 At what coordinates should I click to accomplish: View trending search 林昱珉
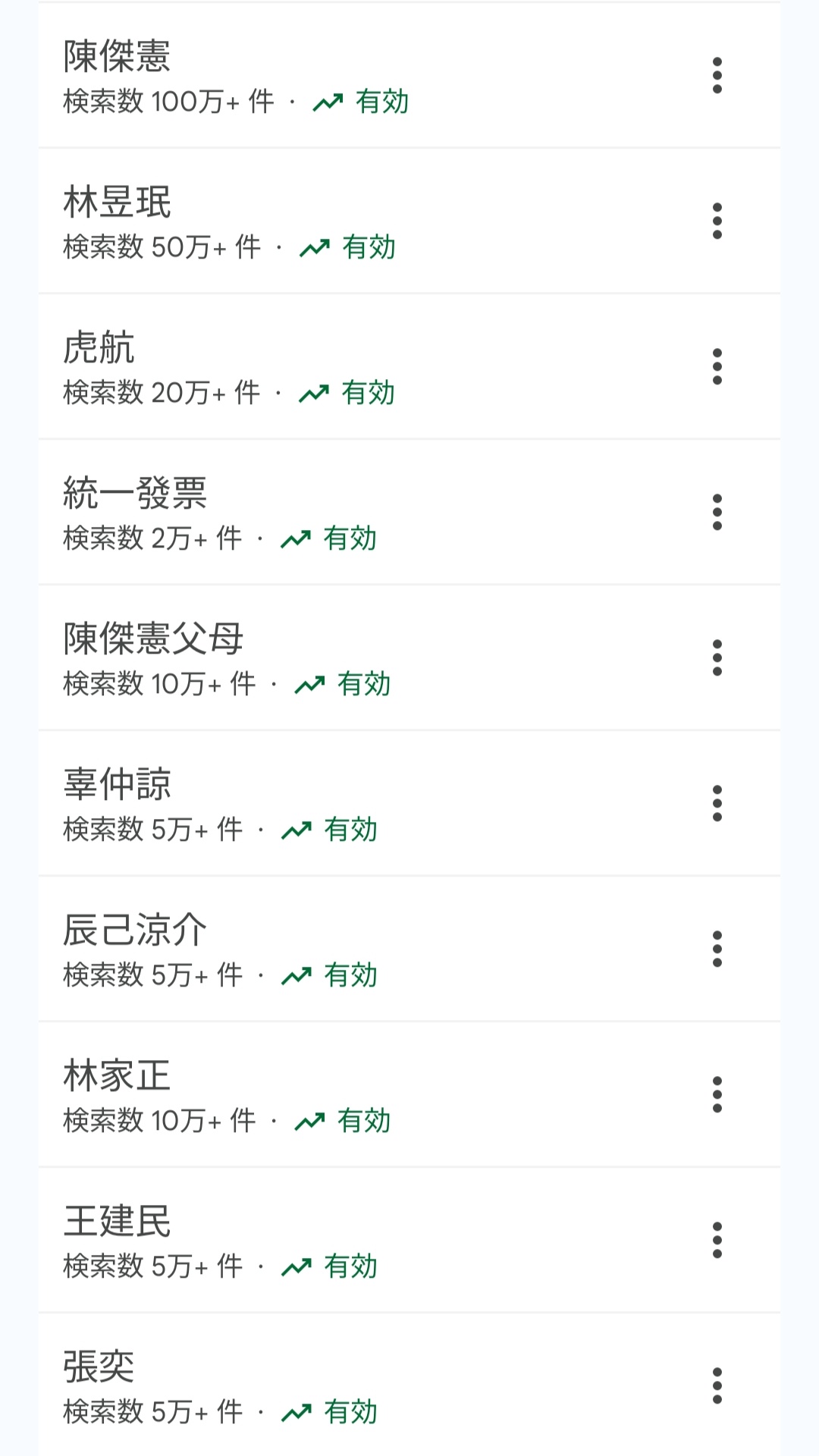coord(118,203)
